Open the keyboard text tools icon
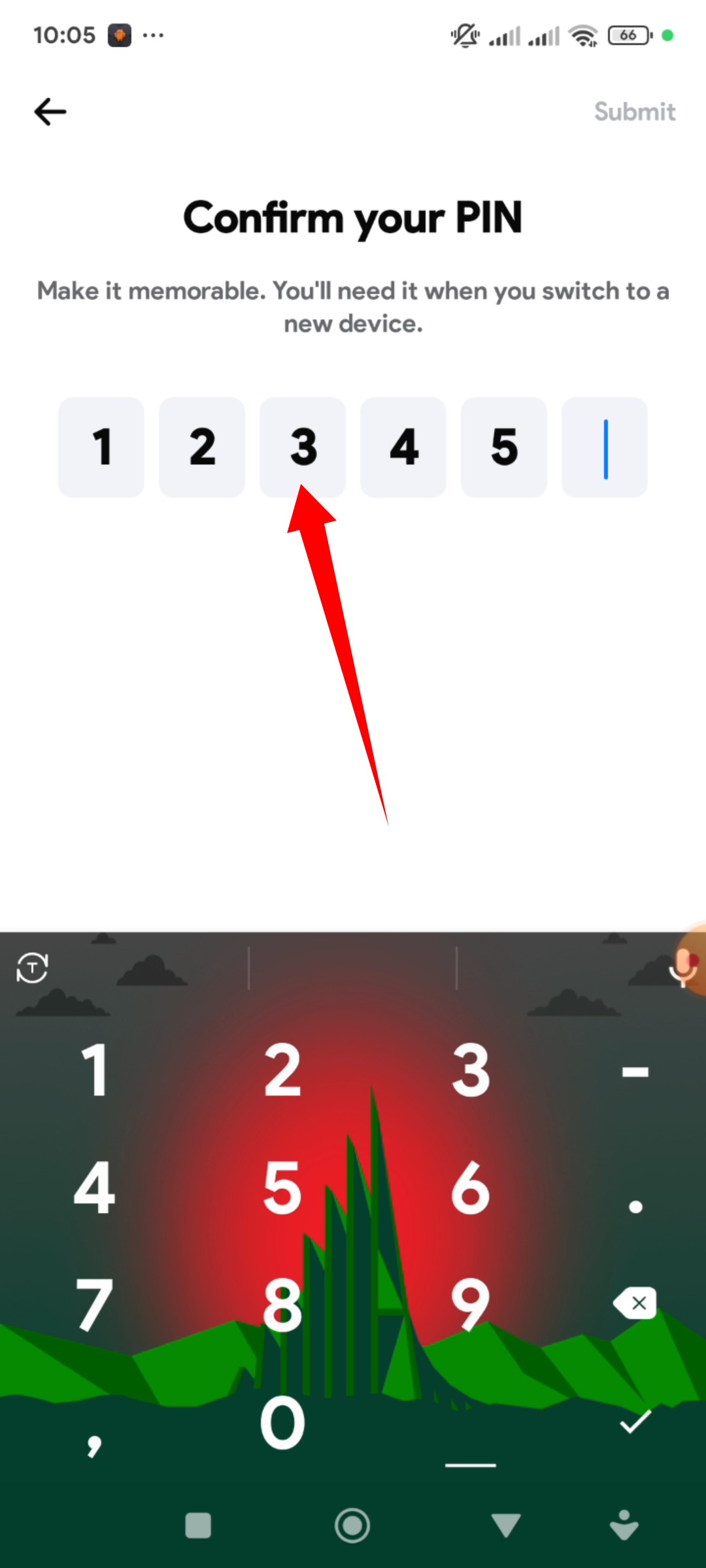The image size is (706, 1568). (x=32, y=968)
